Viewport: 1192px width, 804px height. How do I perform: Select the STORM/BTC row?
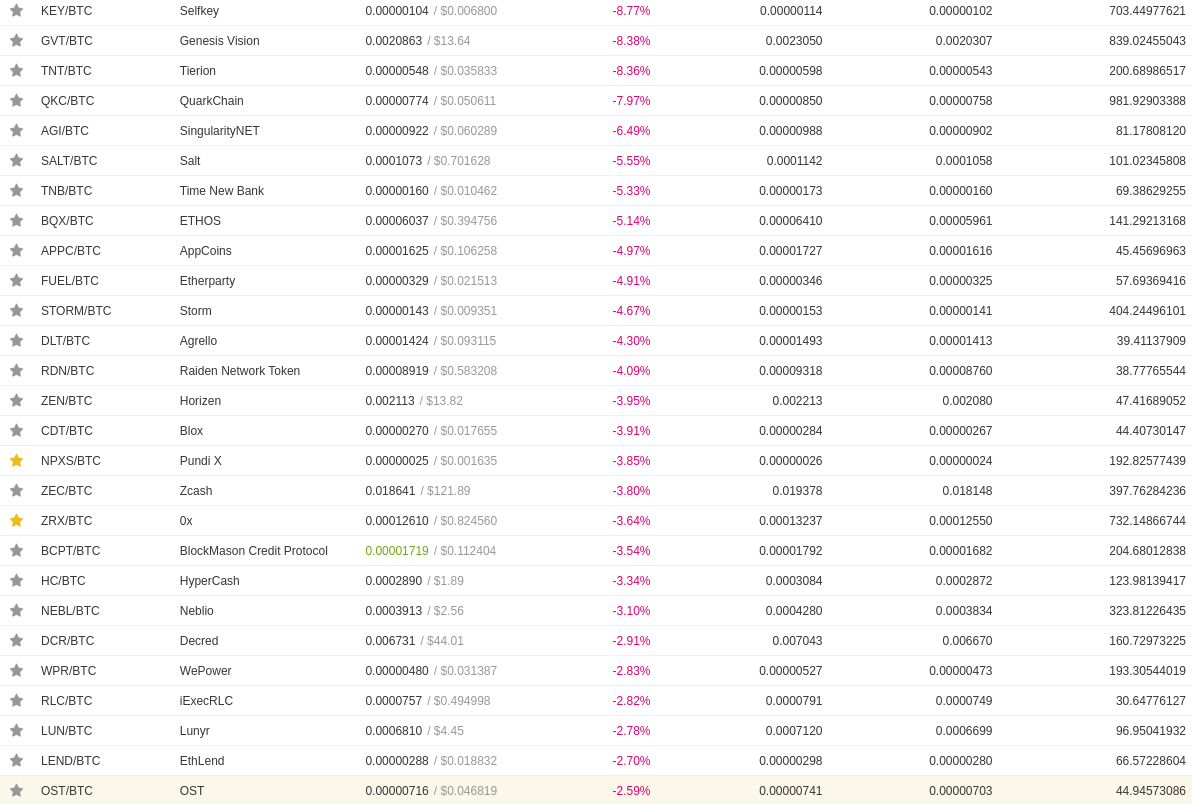click(76, 311)
